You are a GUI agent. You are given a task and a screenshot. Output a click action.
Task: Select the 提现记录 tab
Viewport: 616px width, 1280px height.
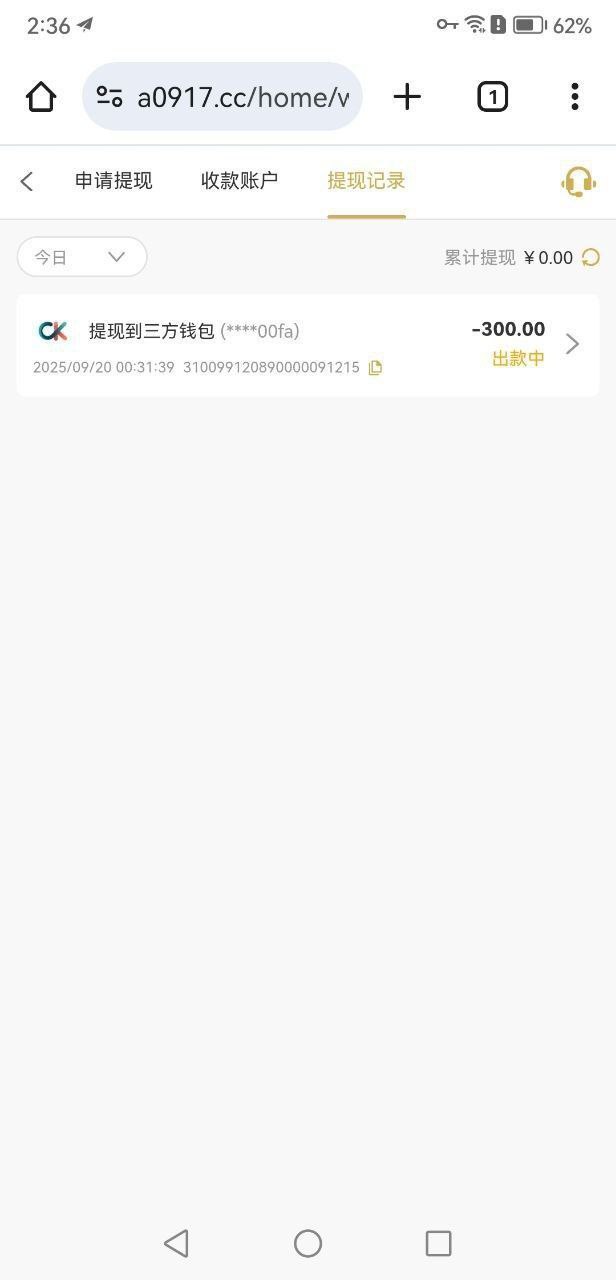[x=366, y=181]
